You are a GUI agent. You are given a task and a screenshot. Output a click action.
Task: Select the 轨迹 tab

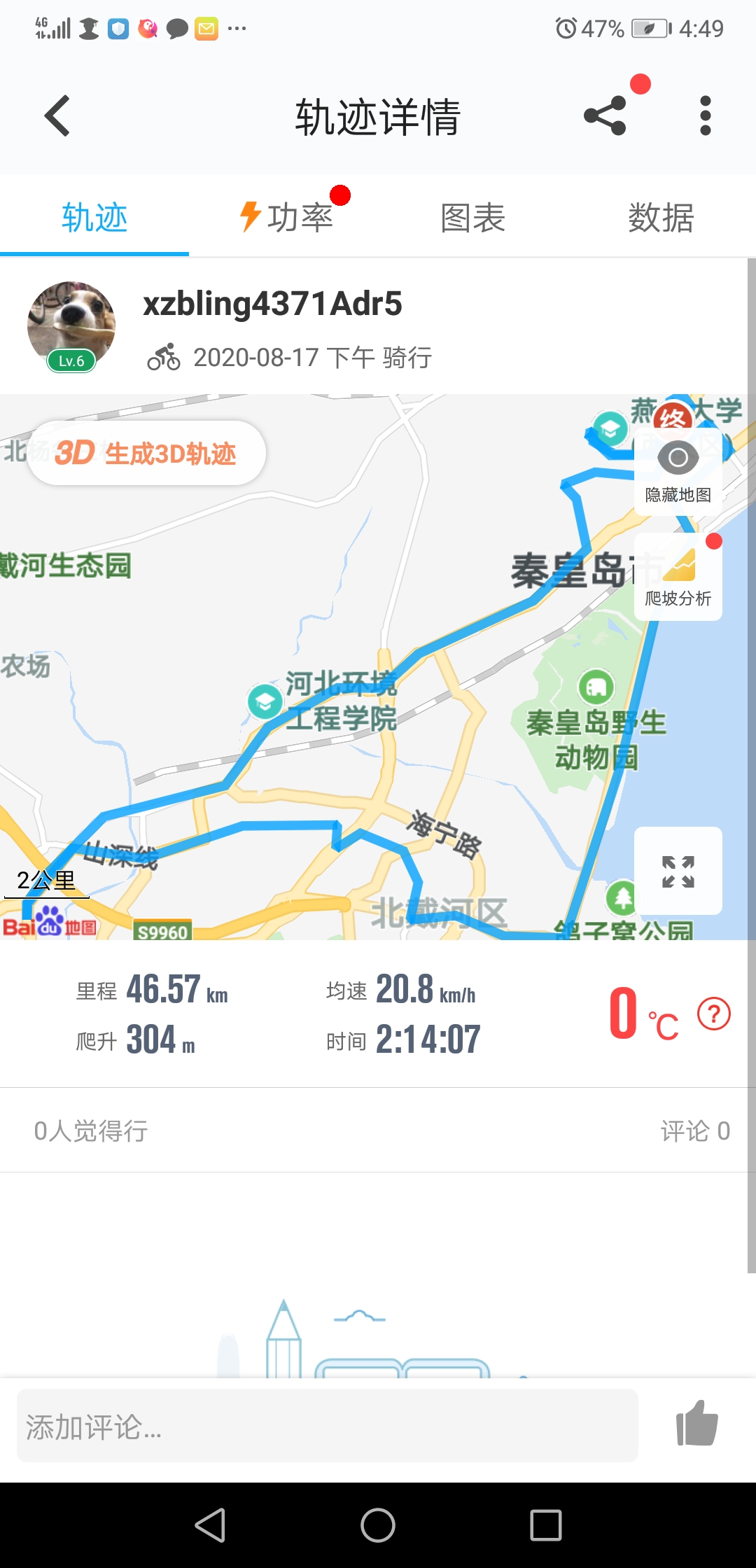pyautogui.click(x=94, y=217)
